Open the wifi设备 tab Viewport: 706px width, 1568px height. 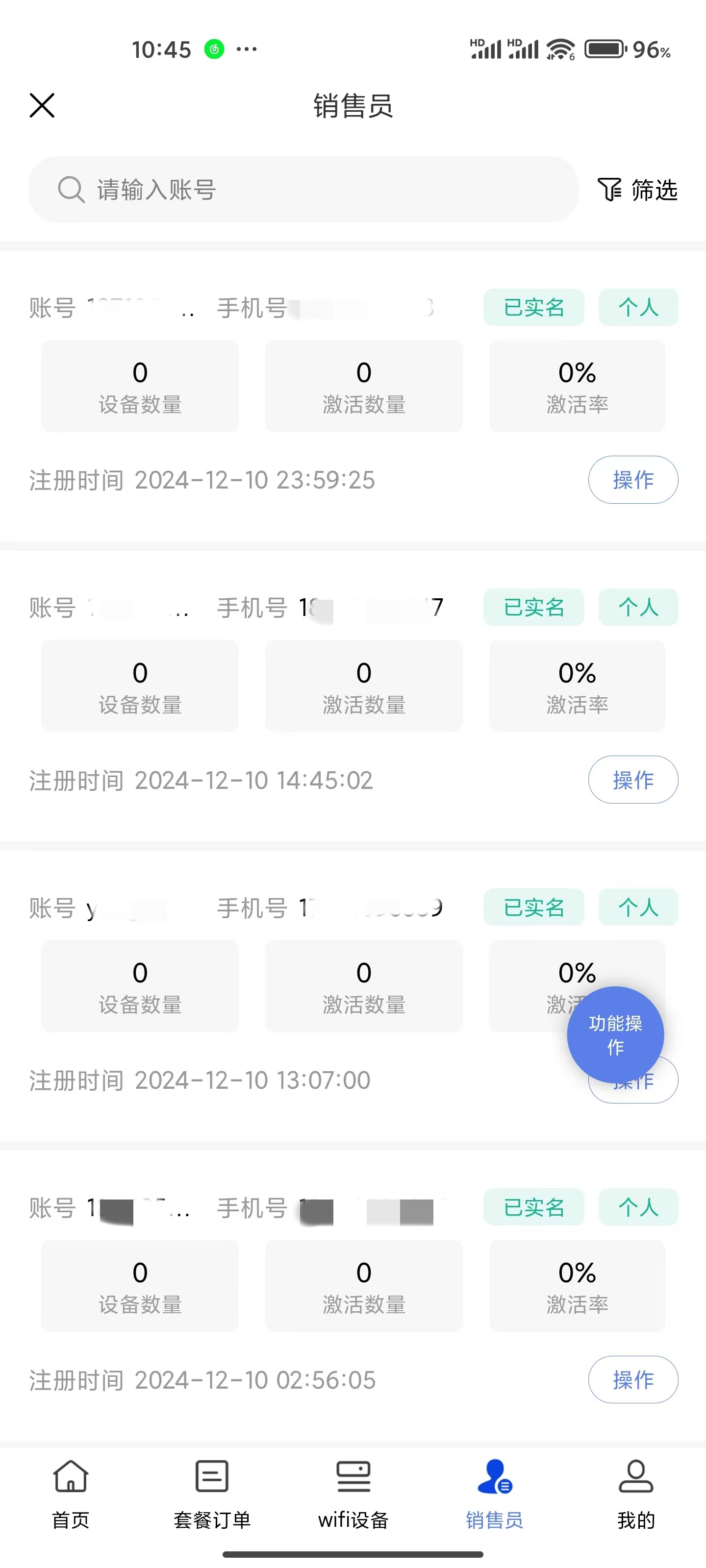[x=353, y=1494]
